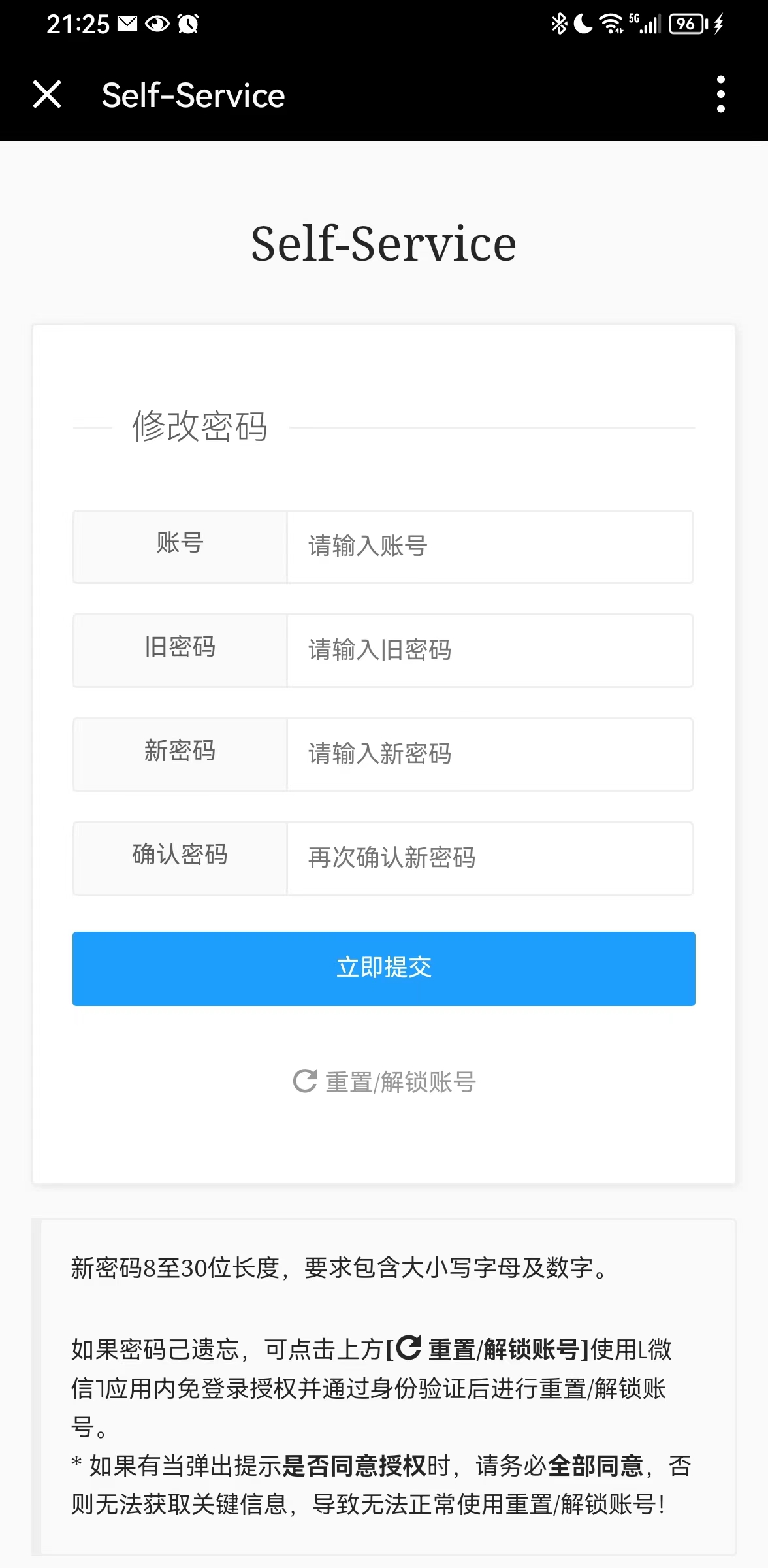Viewport: 768px width, 1568px height.
Task: Open the 重置/解锁账号 link below the submit button
Action: pos(385,1082)
